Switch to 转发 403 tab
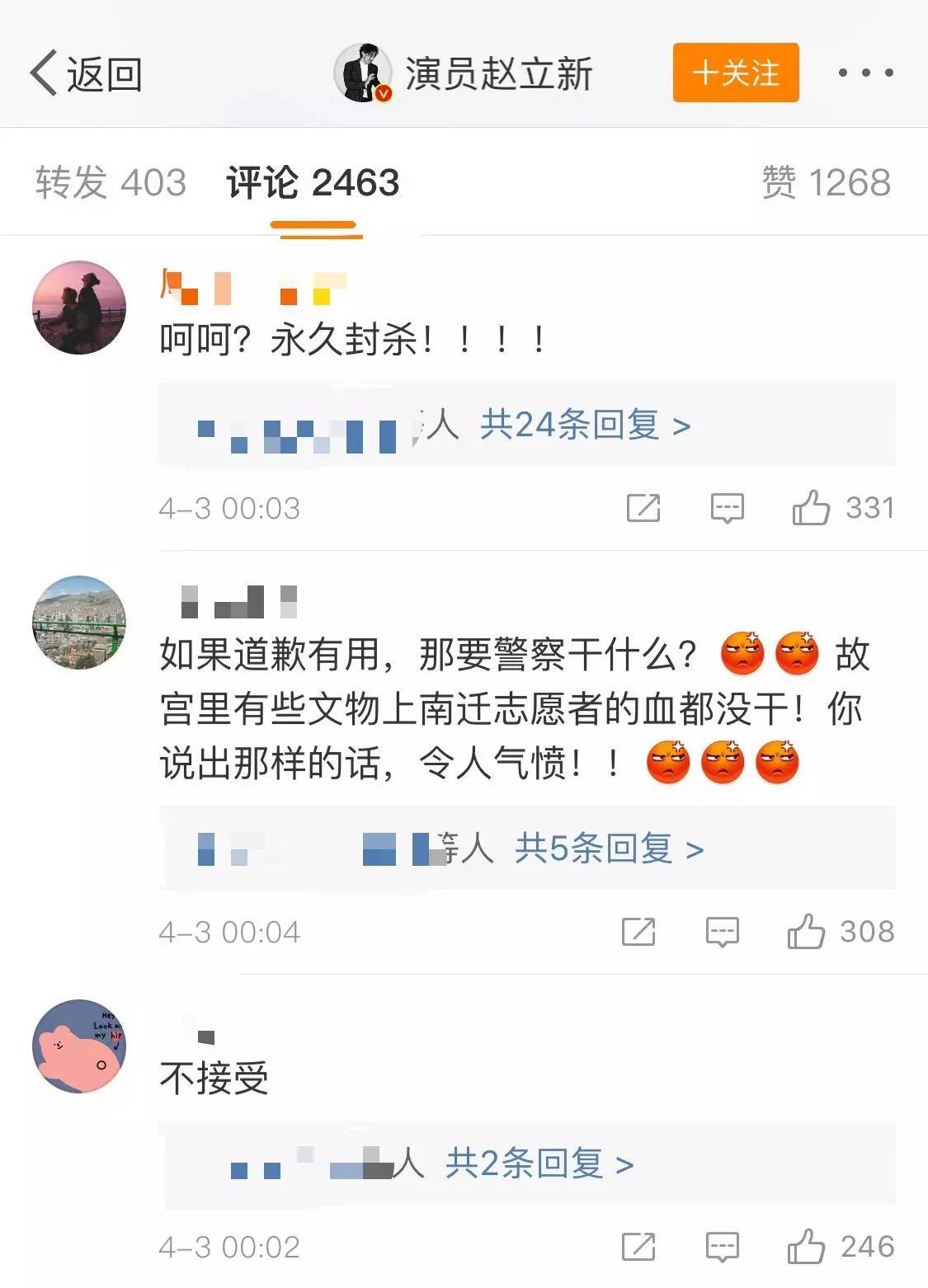 (x=111, y=182)
